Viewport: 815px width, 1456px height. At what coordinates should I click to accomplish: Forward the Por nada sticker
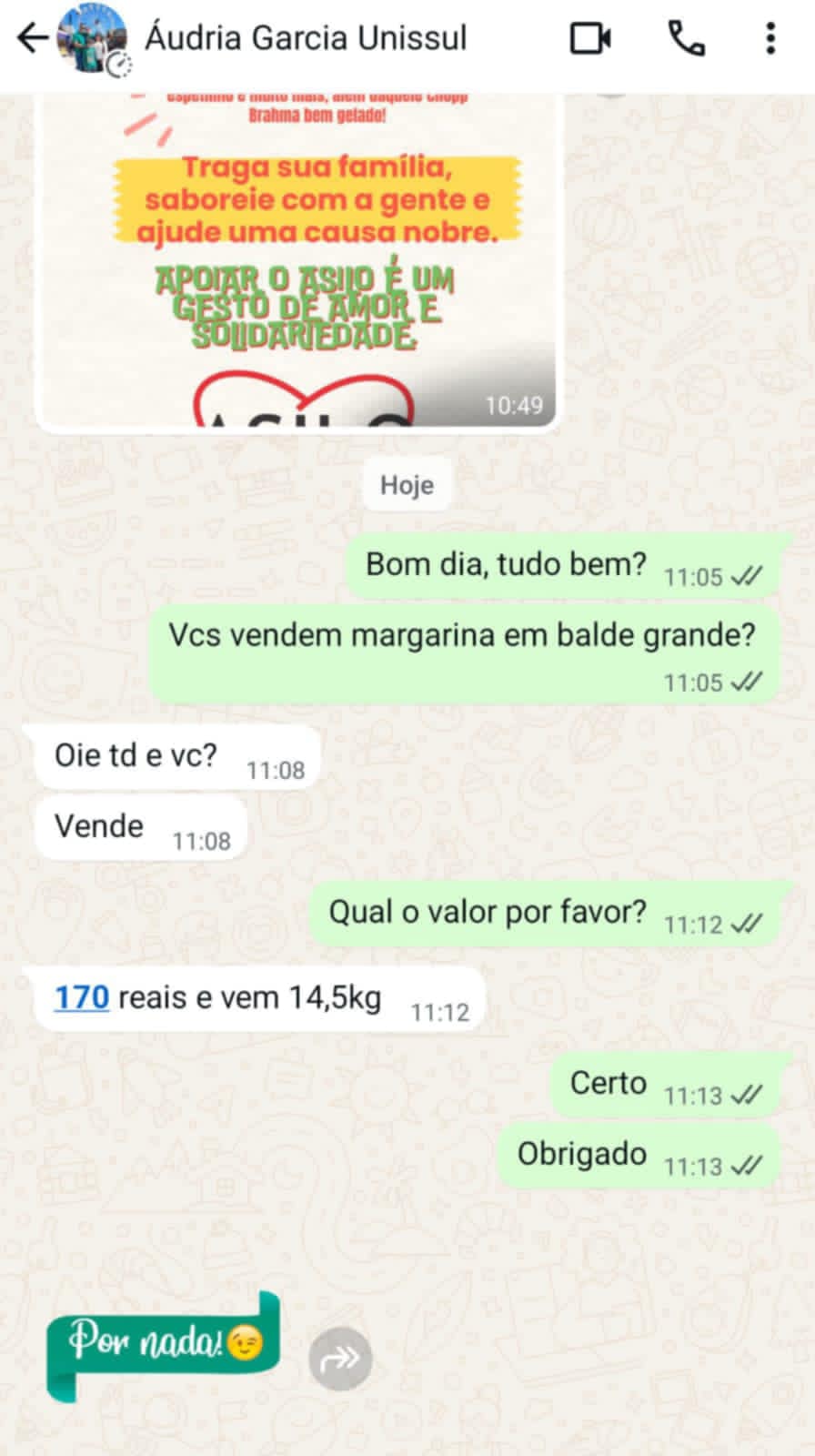tap(340, 1359)
